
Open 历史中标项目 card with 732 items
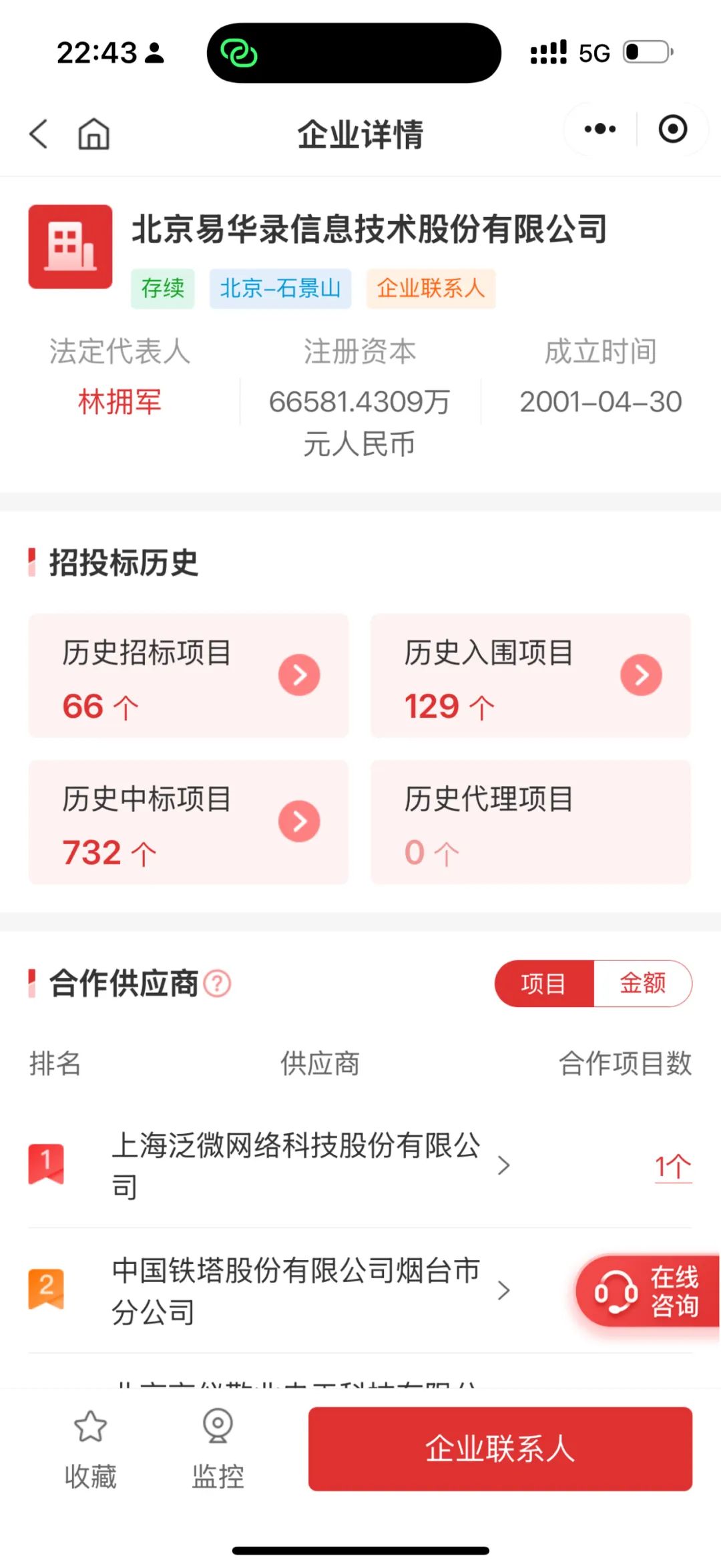click(x=188, y=822)
